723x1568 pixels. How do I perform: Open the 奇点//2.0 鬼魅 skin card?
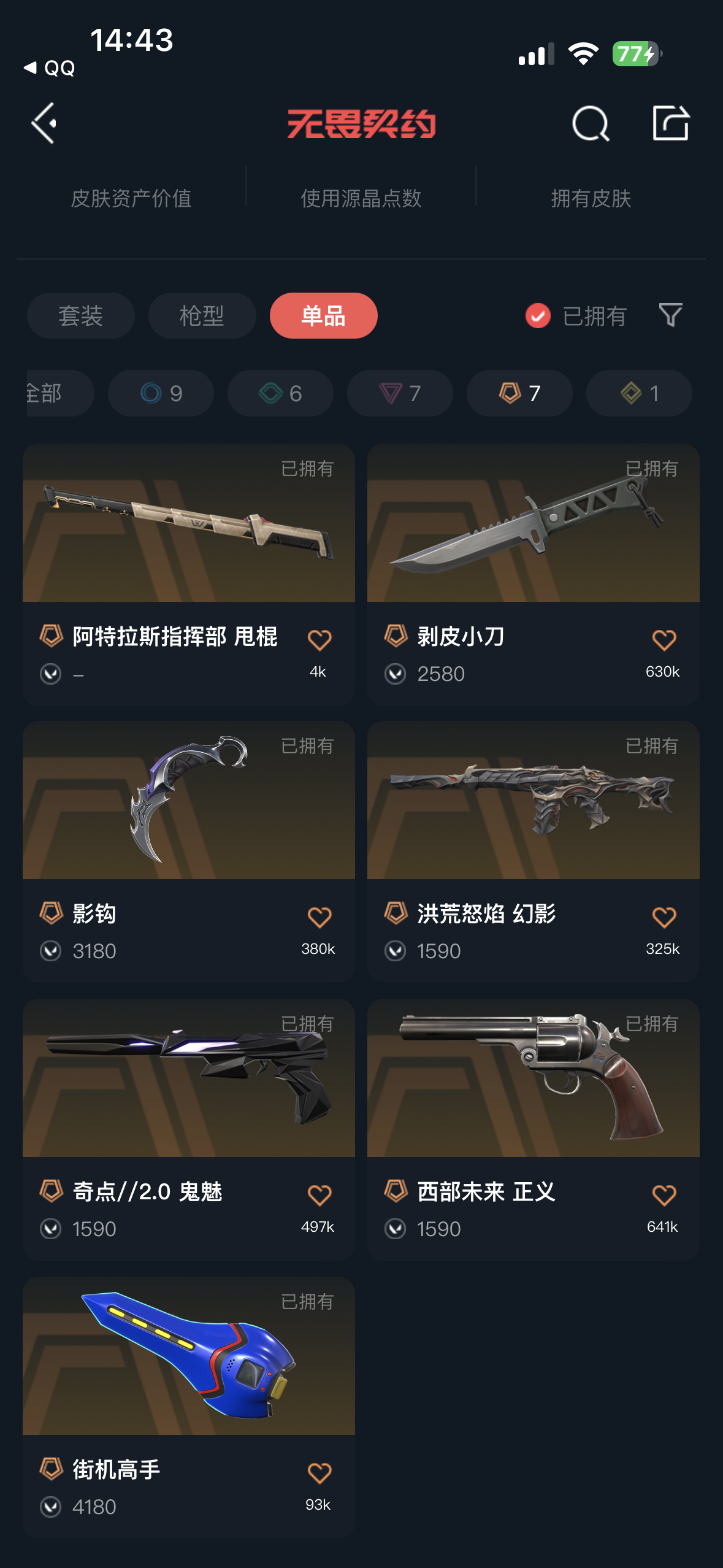click(189, 1129)
